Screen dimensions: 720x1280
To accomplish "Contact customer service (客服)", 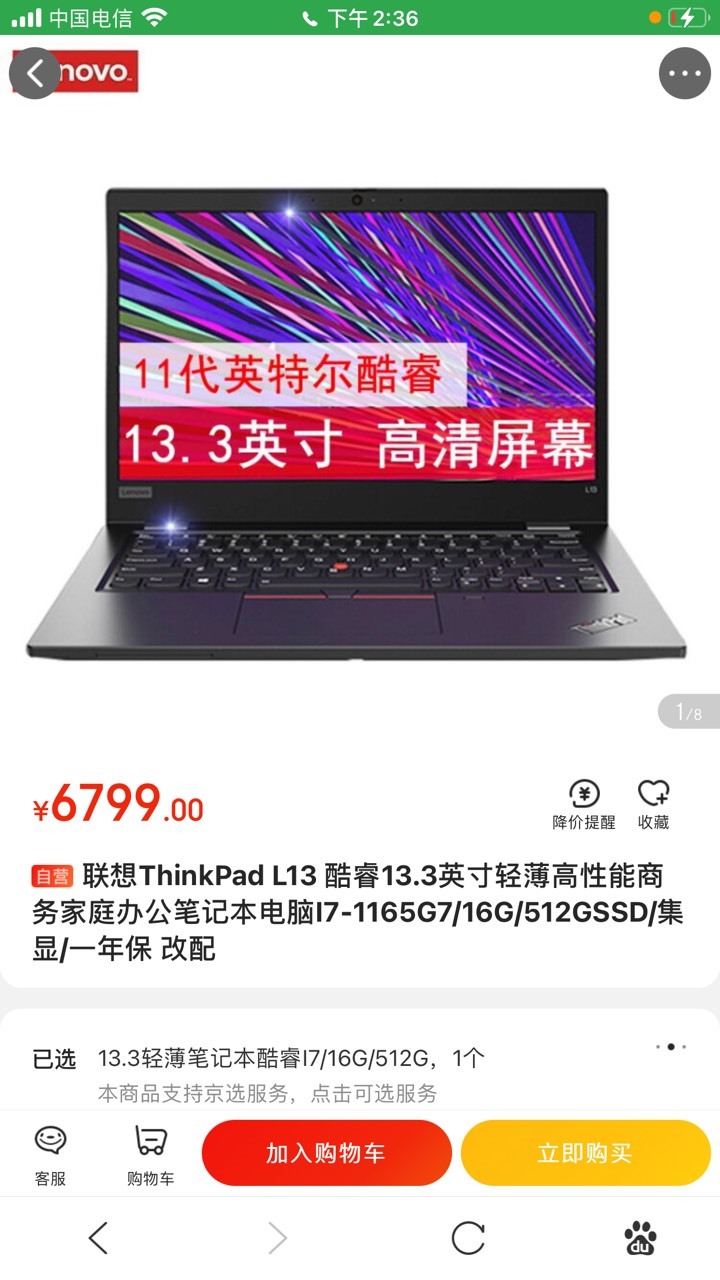I will (x=50, y=1155).
